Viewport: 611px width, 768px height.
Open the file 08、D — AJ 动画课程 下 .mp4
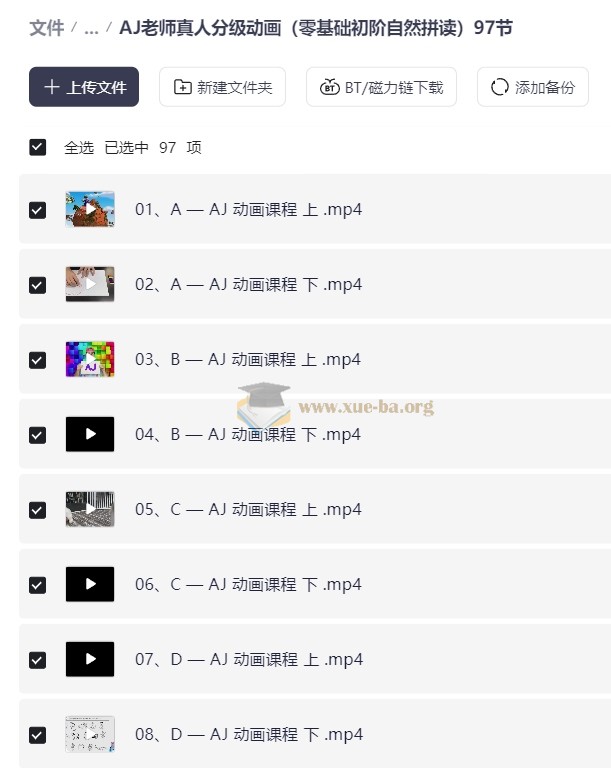tap(248, 734)
